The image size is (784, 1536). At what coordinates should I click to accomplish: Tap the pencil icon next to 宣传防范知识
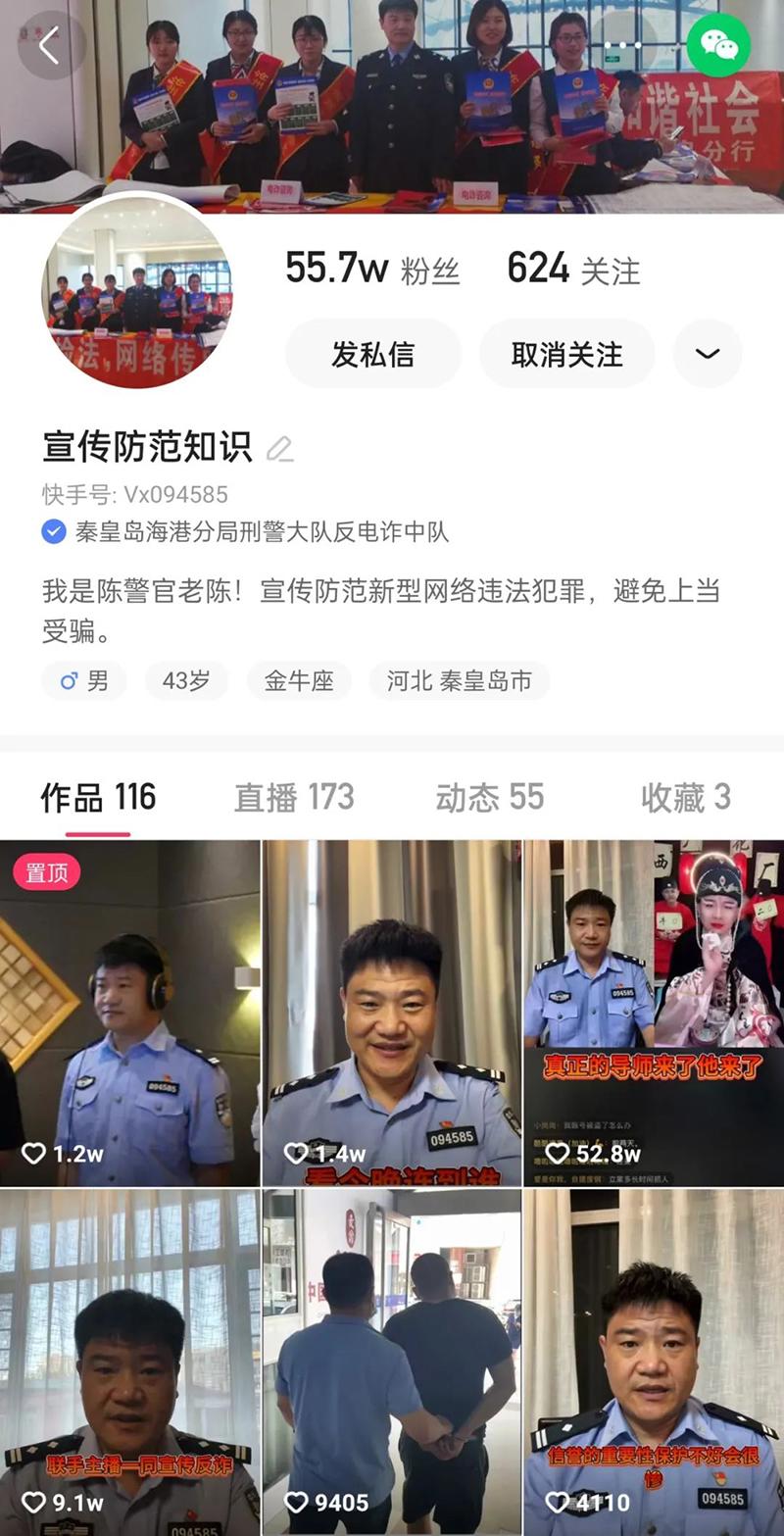[280, 449]
